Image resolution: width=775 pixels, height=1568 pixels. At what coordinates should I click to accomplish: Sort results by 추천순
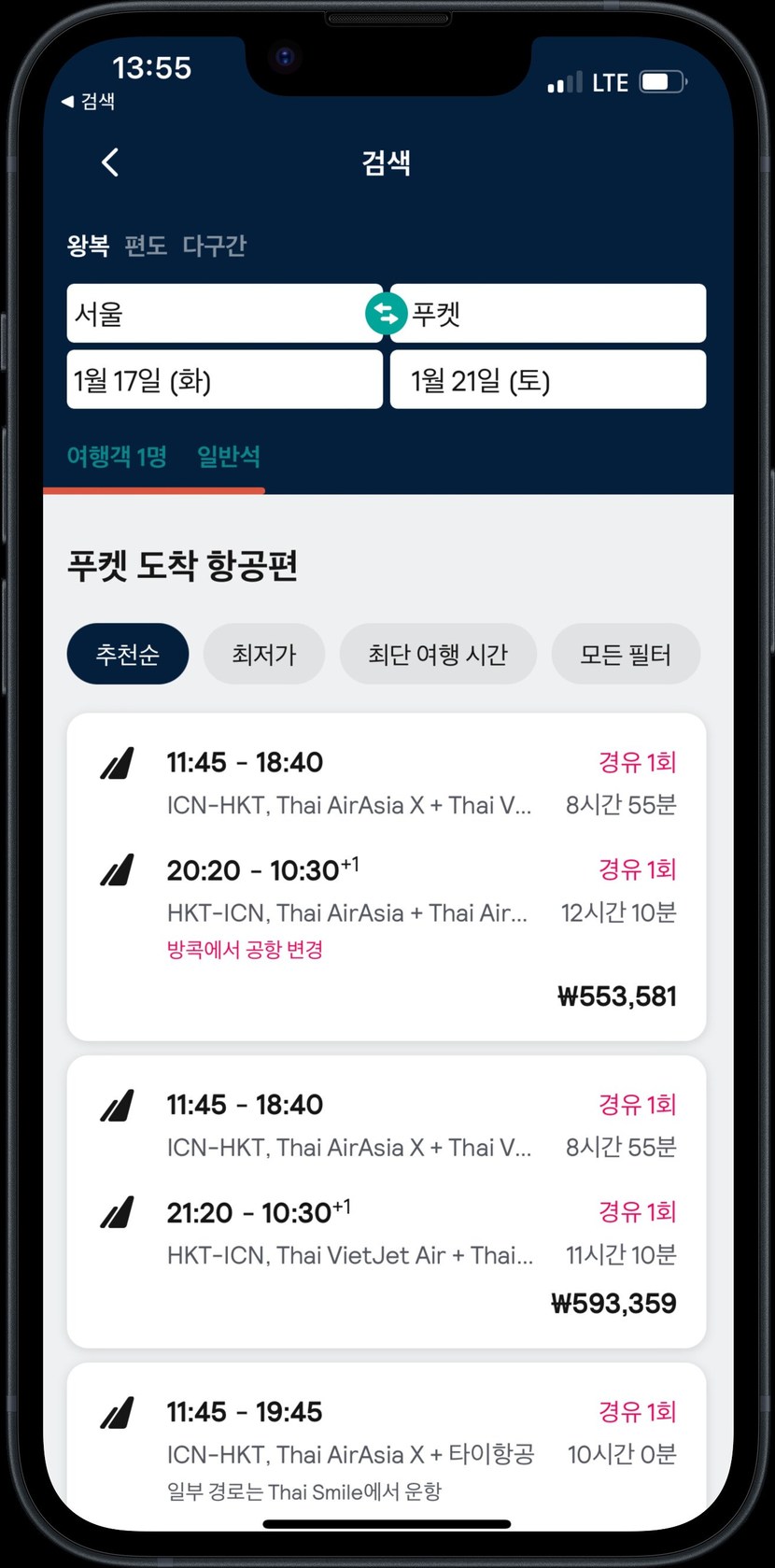coord(128,654)
